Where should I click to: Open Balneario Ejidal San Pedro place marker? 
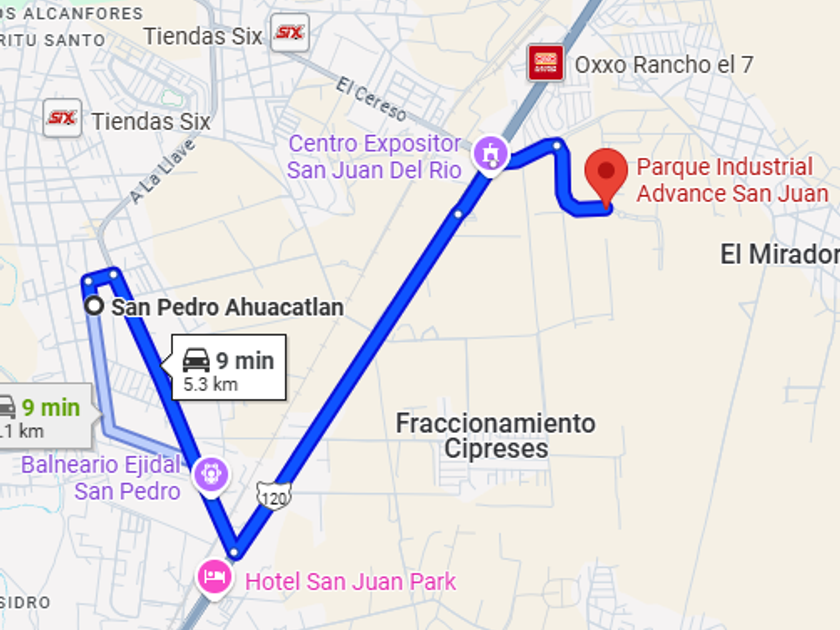[210, 472]
